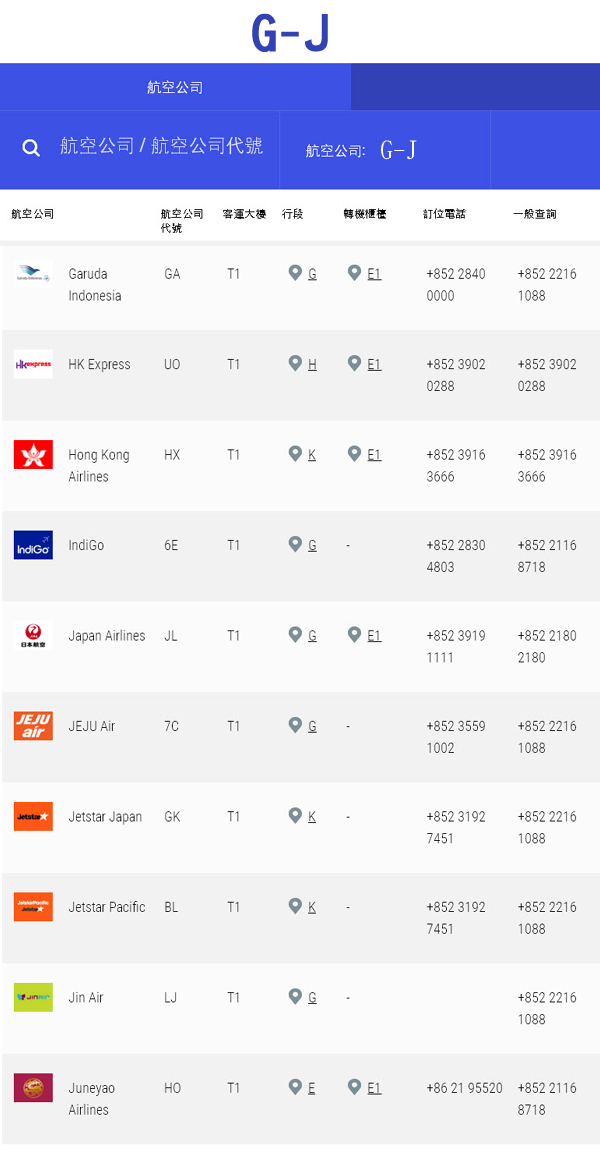The height and width of the screenshot is (1170, 600).
Task: Select the 航空公司 tab
Action: click(x=175, y=87)
